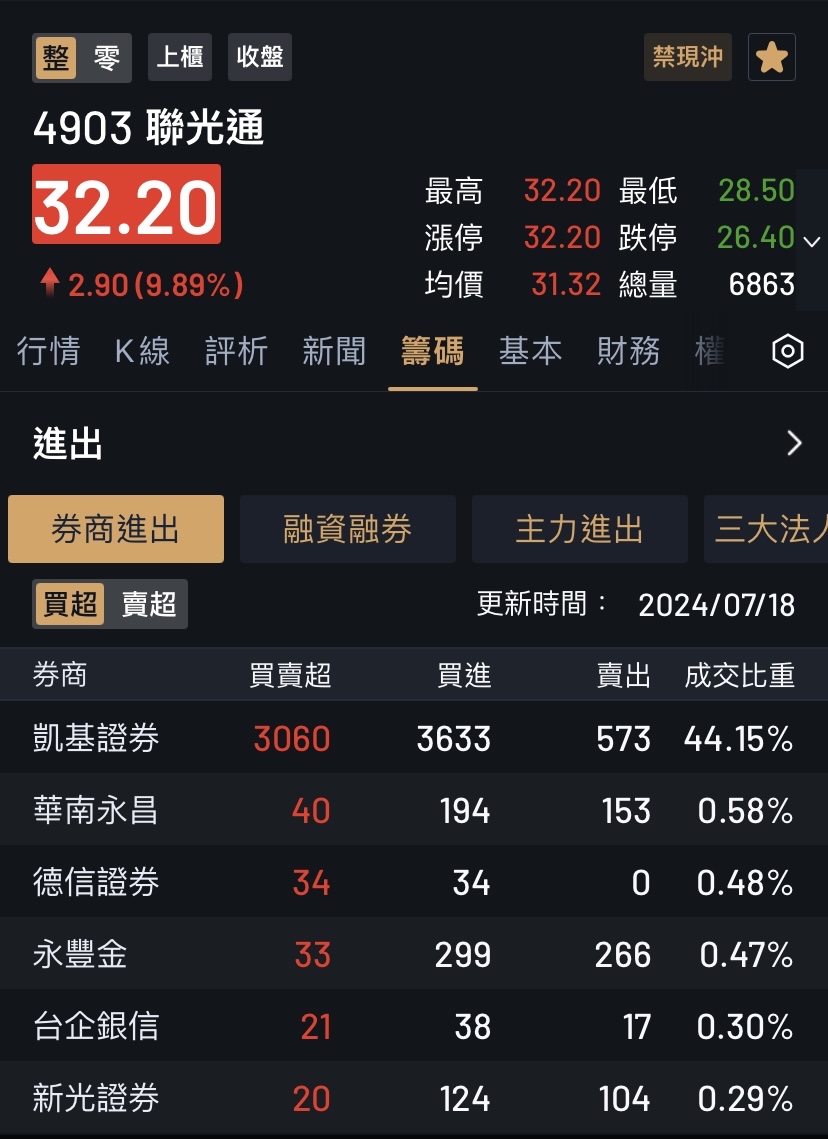Open the 永豐金 broker row
Image resolution: width=828 pixels, height=1139 pixels.
coord(414,954)
